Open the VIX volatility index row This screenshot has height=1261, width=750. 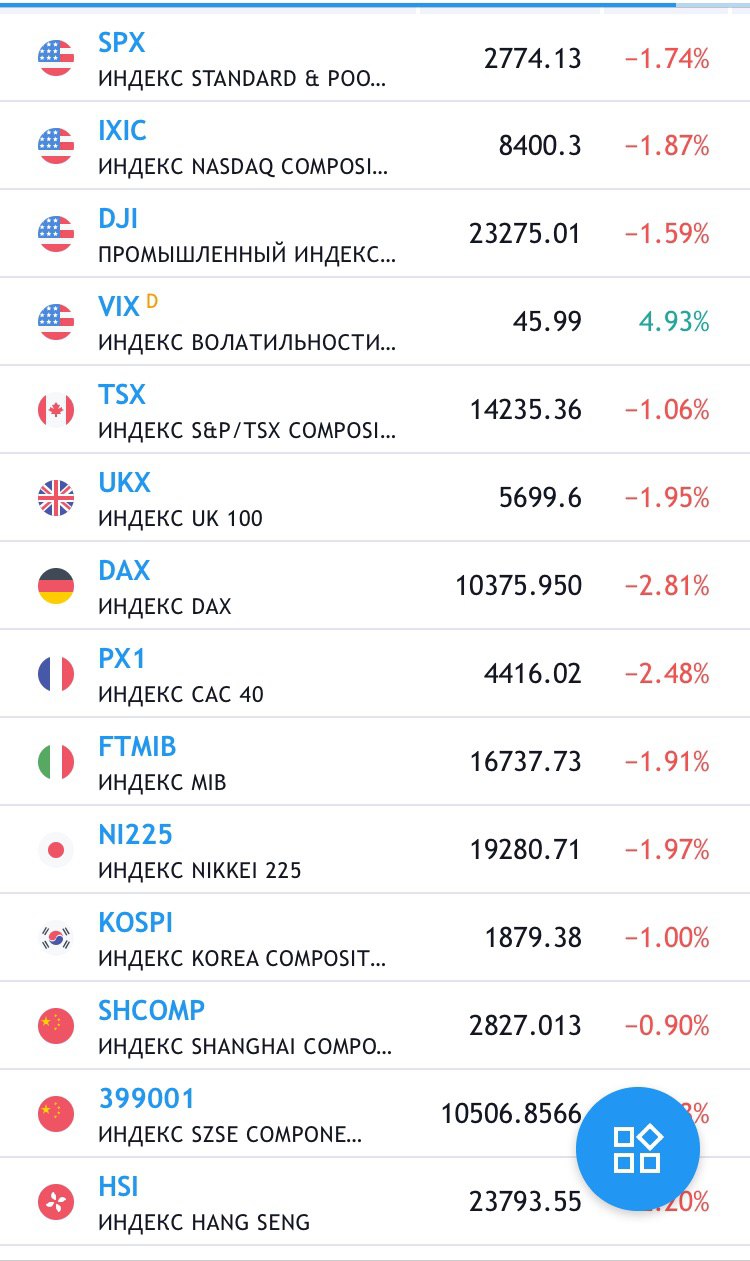coord(375,321)
